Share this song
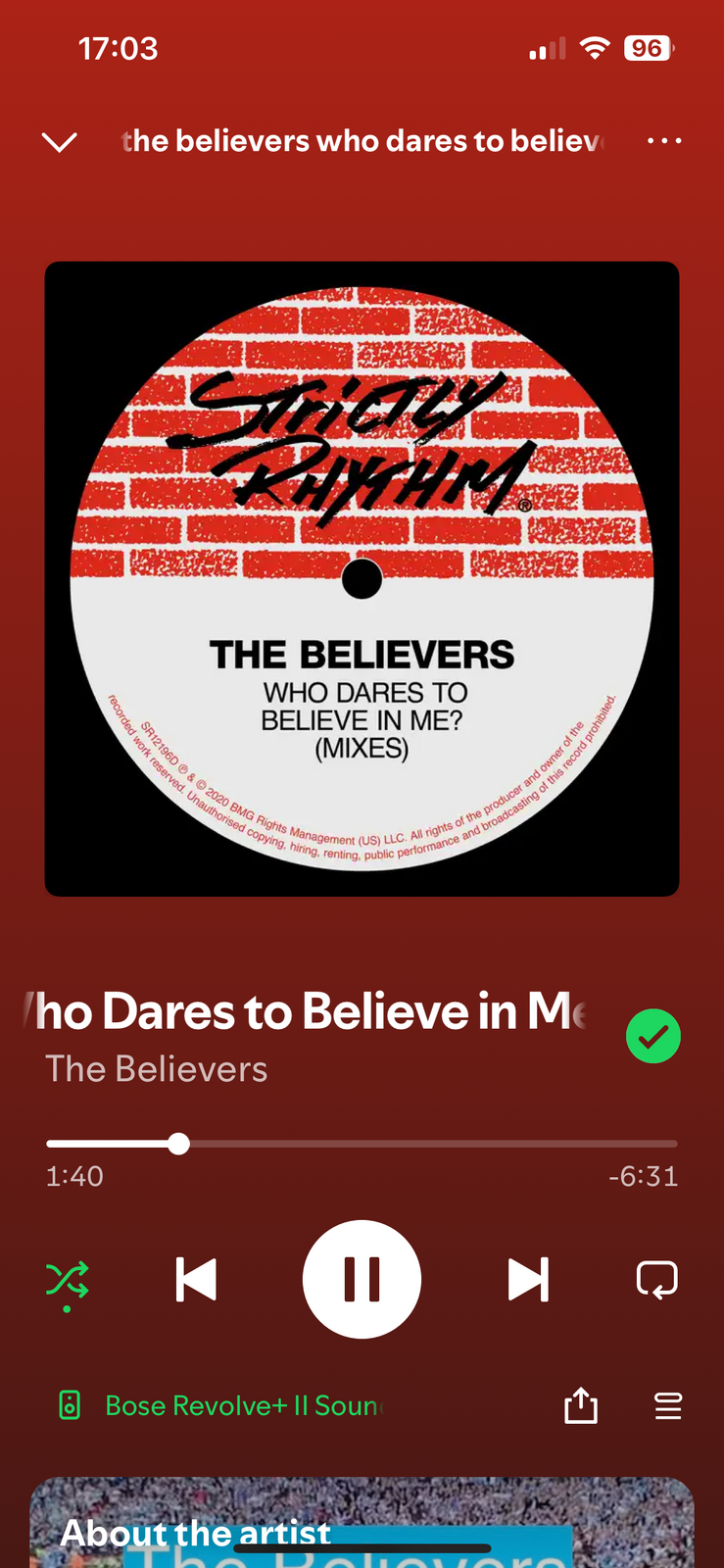Viewport: 724px width, 1568px height. click(581, 1405)
